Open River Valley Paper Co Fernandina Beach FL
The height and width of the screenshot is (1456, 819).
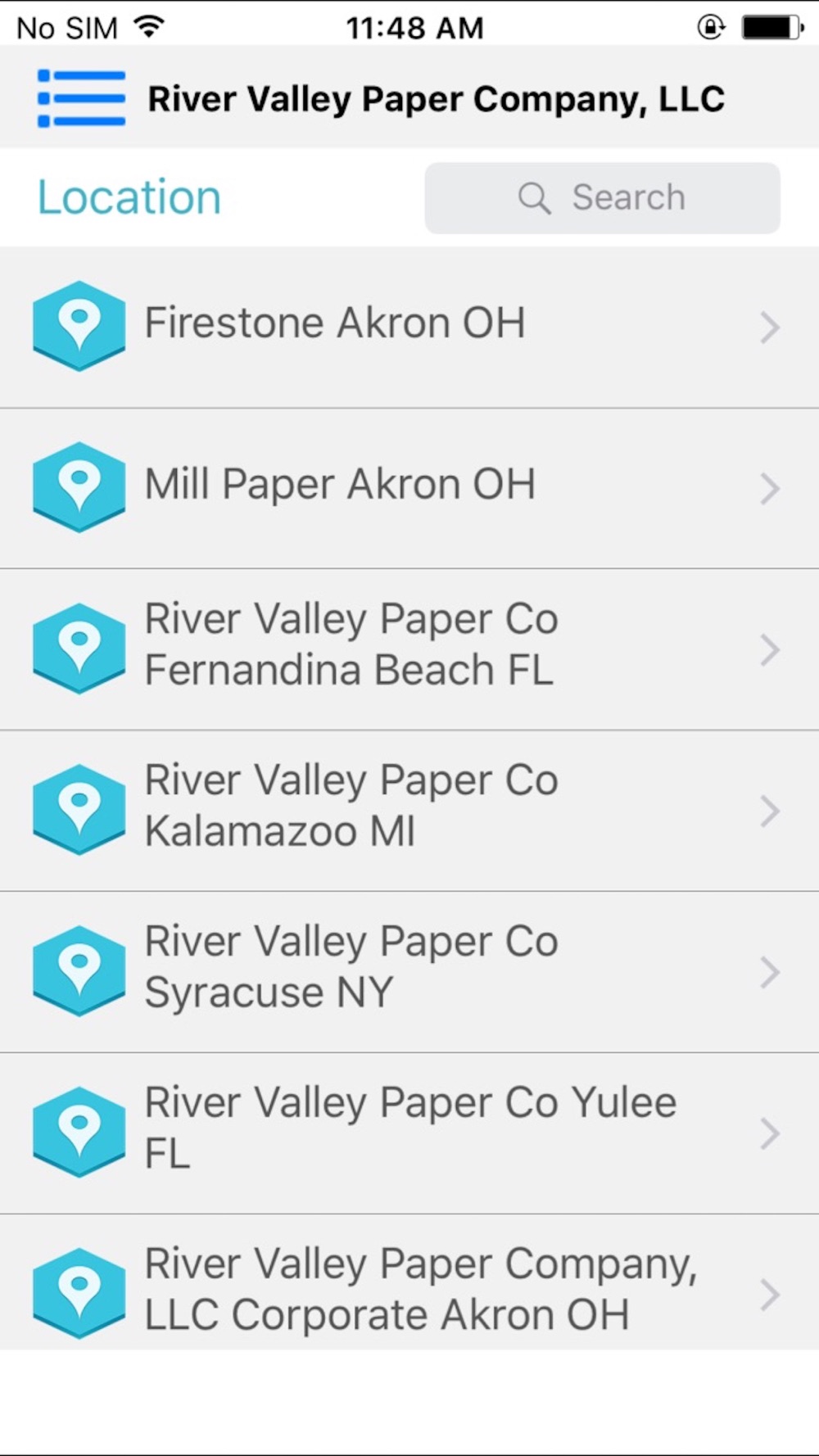tap(409, 650)
